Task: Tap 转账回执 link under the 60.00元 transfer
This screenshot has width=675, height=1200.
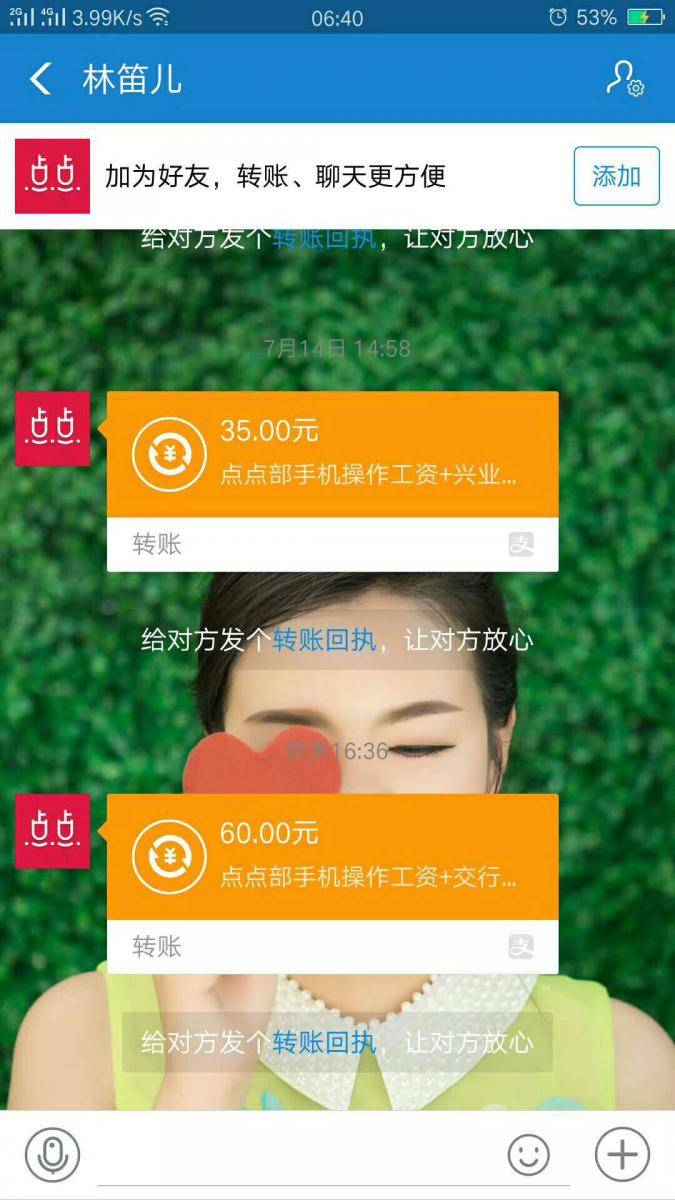Action: point(325,1042)
